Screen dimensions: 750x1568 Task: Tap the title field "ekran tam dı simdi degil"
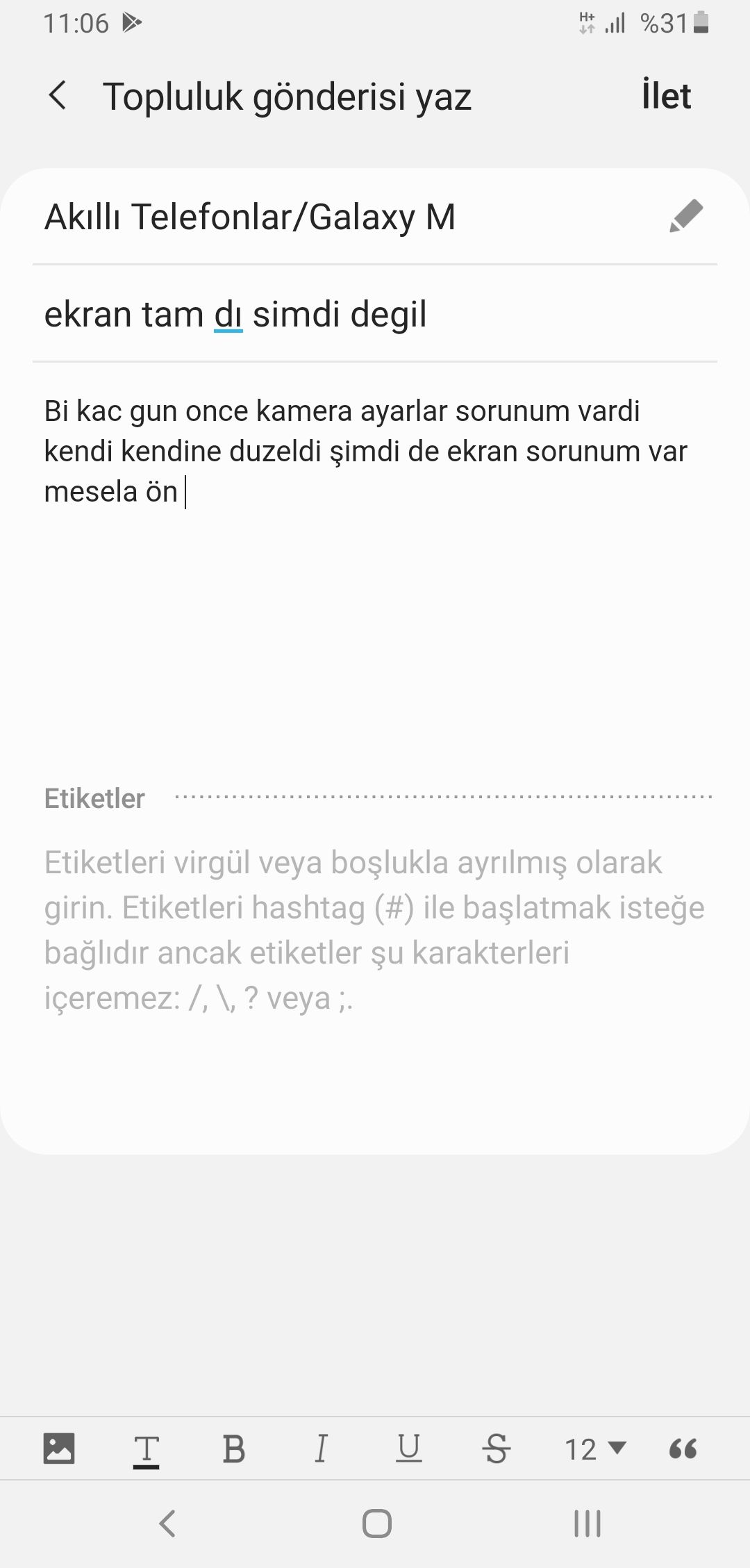(375, 314)
